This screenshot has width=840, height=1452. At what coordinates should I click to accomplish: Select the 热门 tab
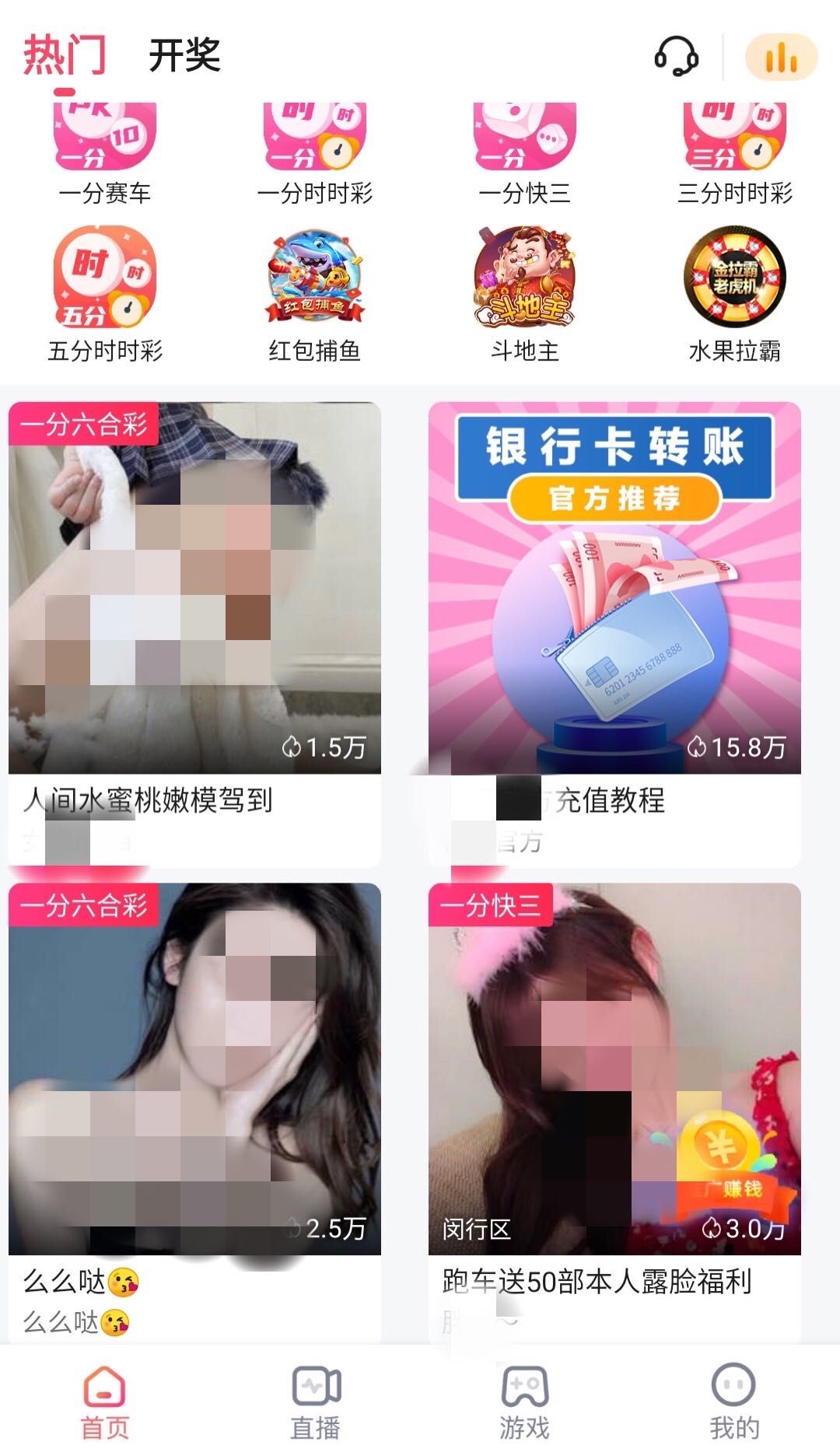(65, 55)
